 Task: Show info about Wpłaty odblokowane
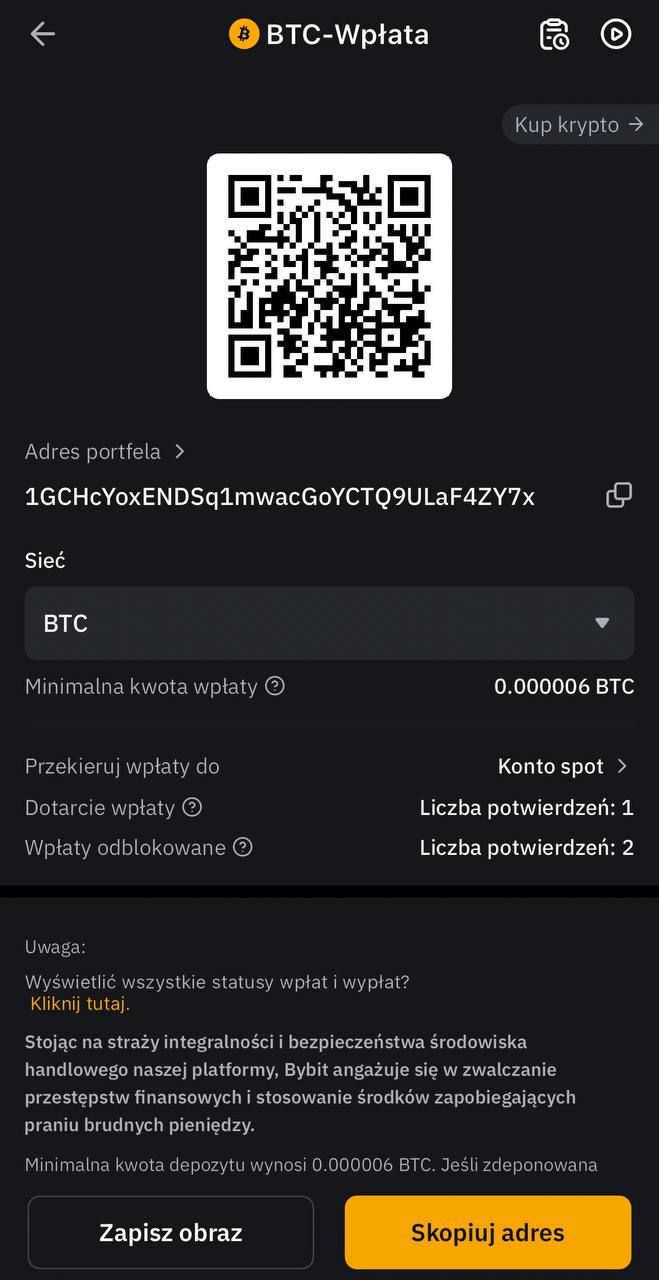[243, 848]
